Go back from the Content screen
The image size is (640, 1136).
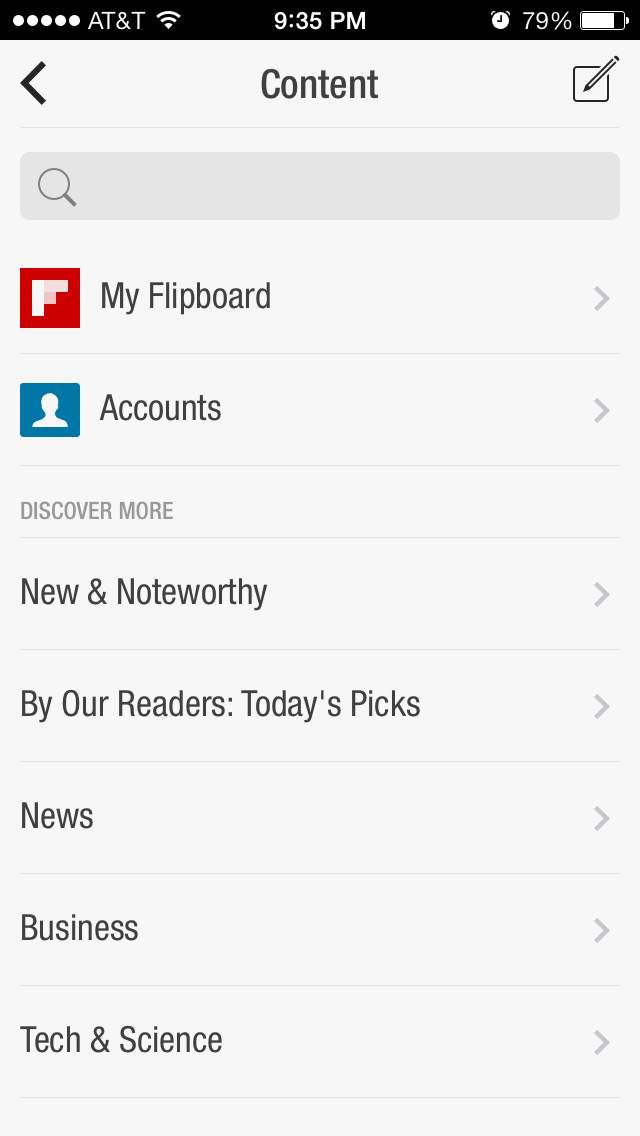(x=34, y=84)
